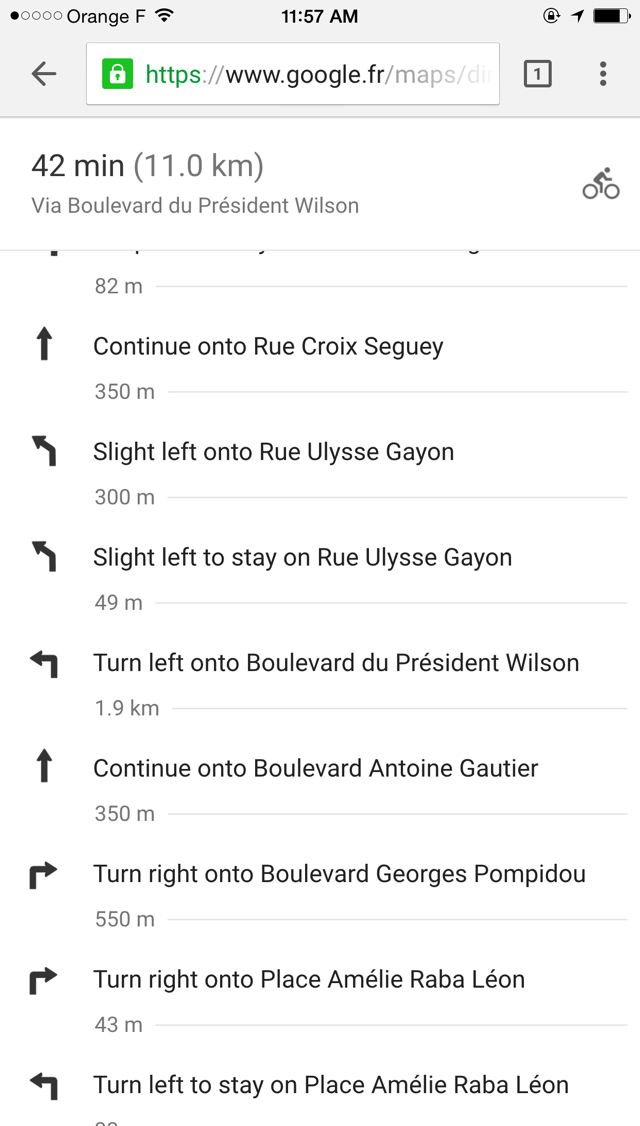Show Turn right onto Boulevard Georges Pompidou
This screenshot has height=1126, width=640.
339,874
